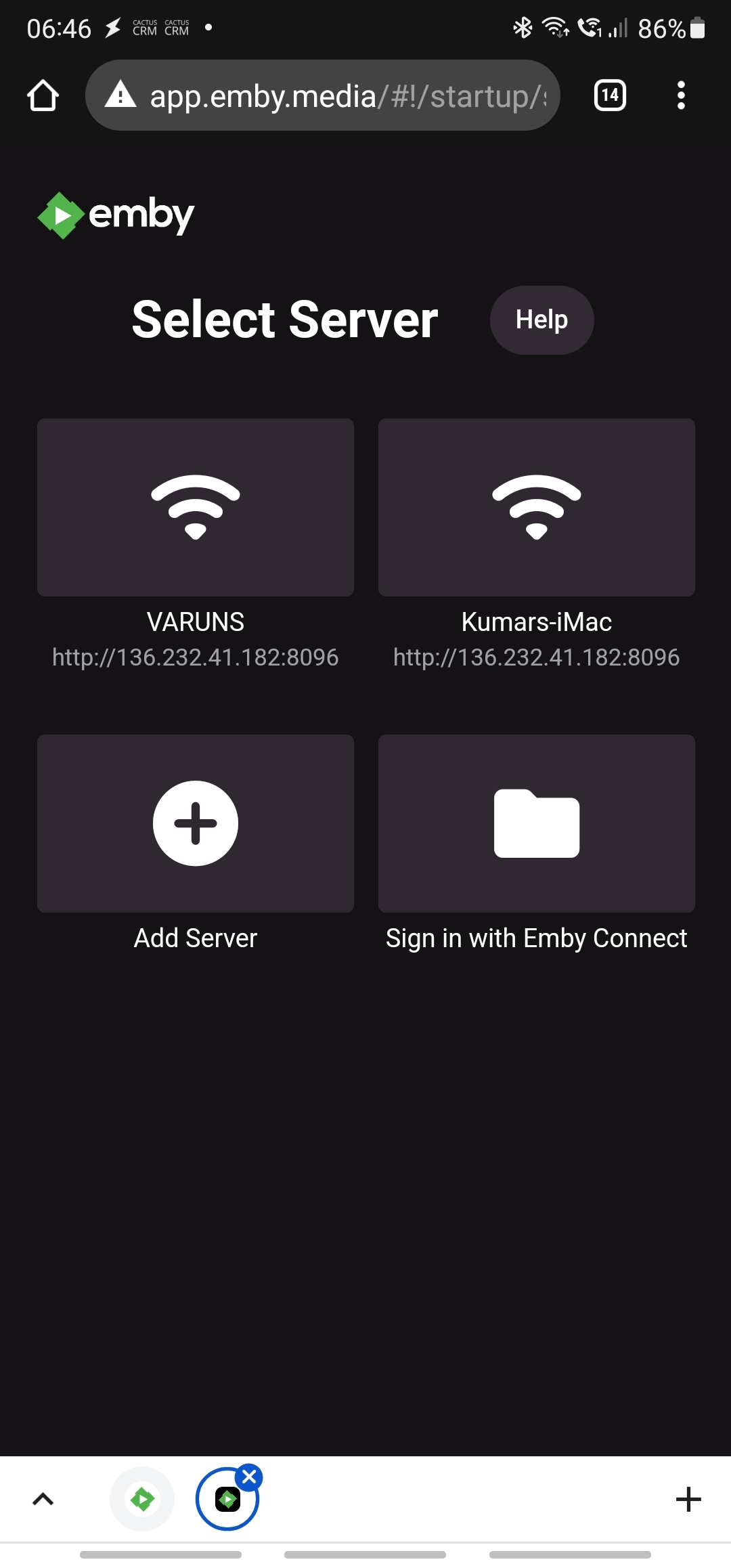The width and height of the screenshot is (731, 1568).
Task: Switch to the first Emby tab
Action: (x=142, y=1500)
